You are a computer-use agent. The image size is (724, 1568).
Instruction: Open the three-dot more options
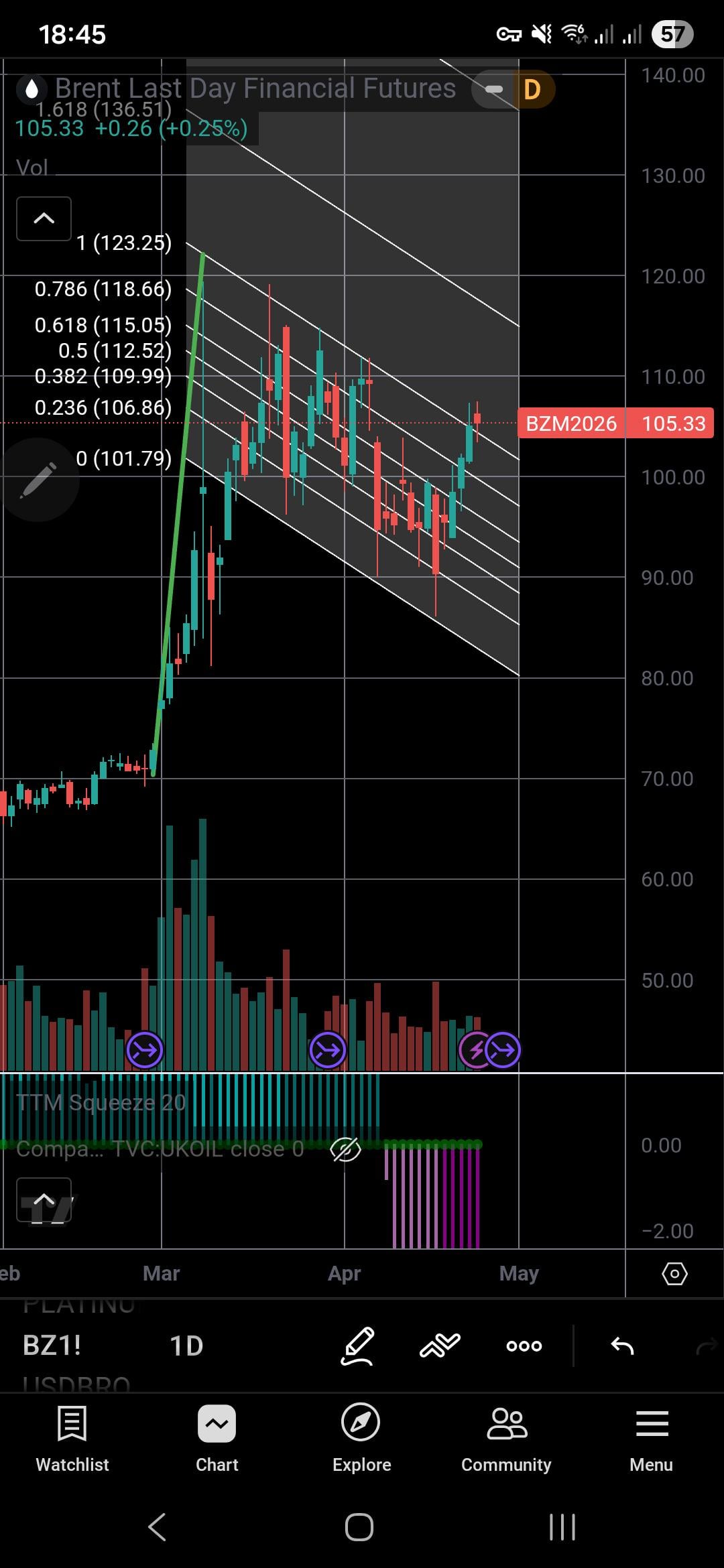[524, 1346]
